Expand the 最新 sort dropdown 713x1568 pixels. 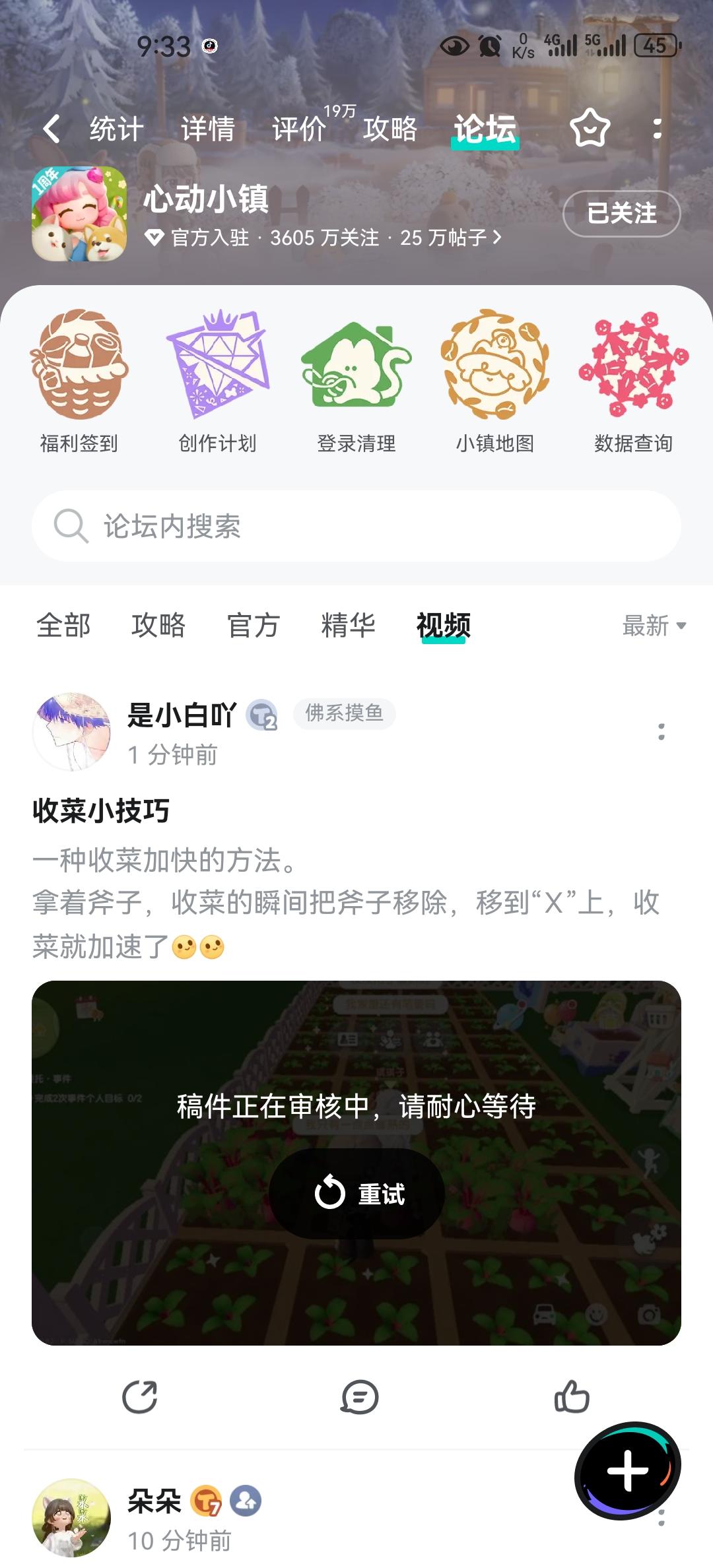654,625
